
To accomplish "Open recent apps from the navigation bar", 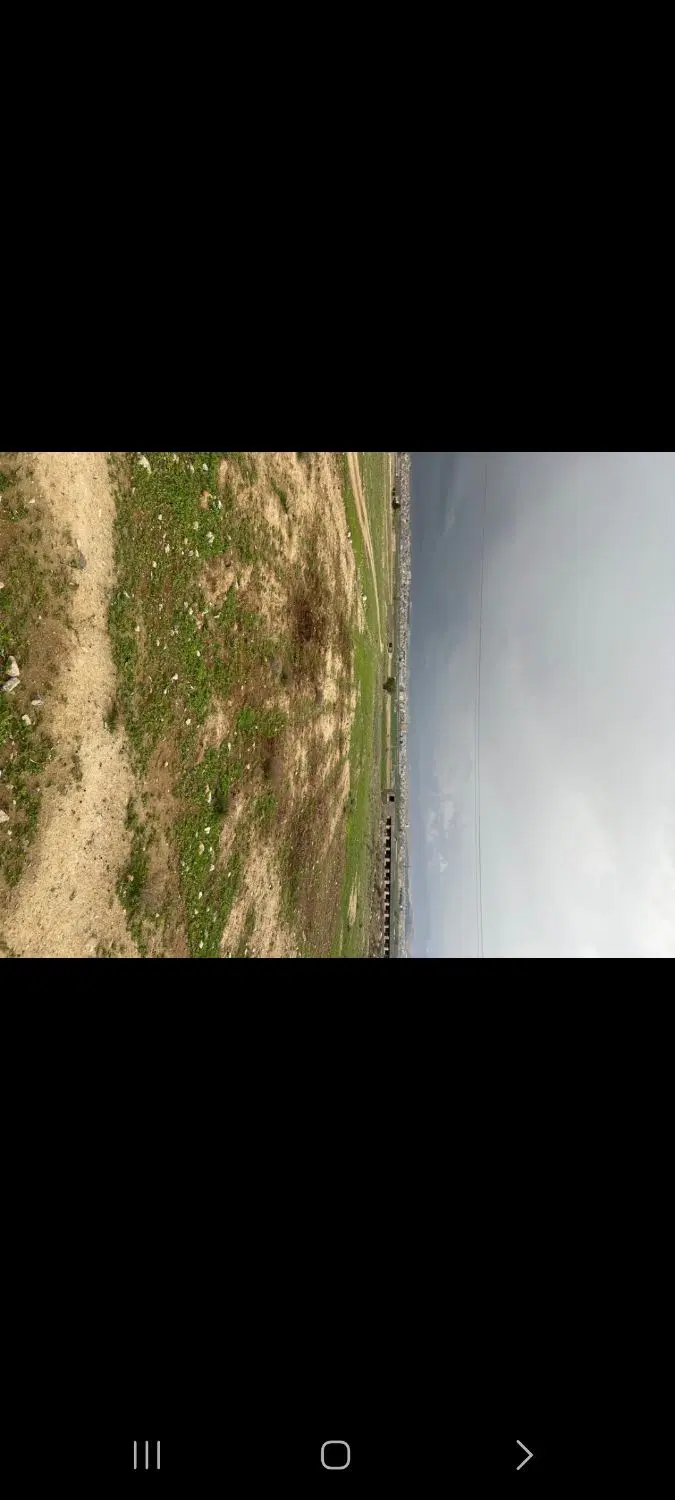I will [x=147, y=1455].
